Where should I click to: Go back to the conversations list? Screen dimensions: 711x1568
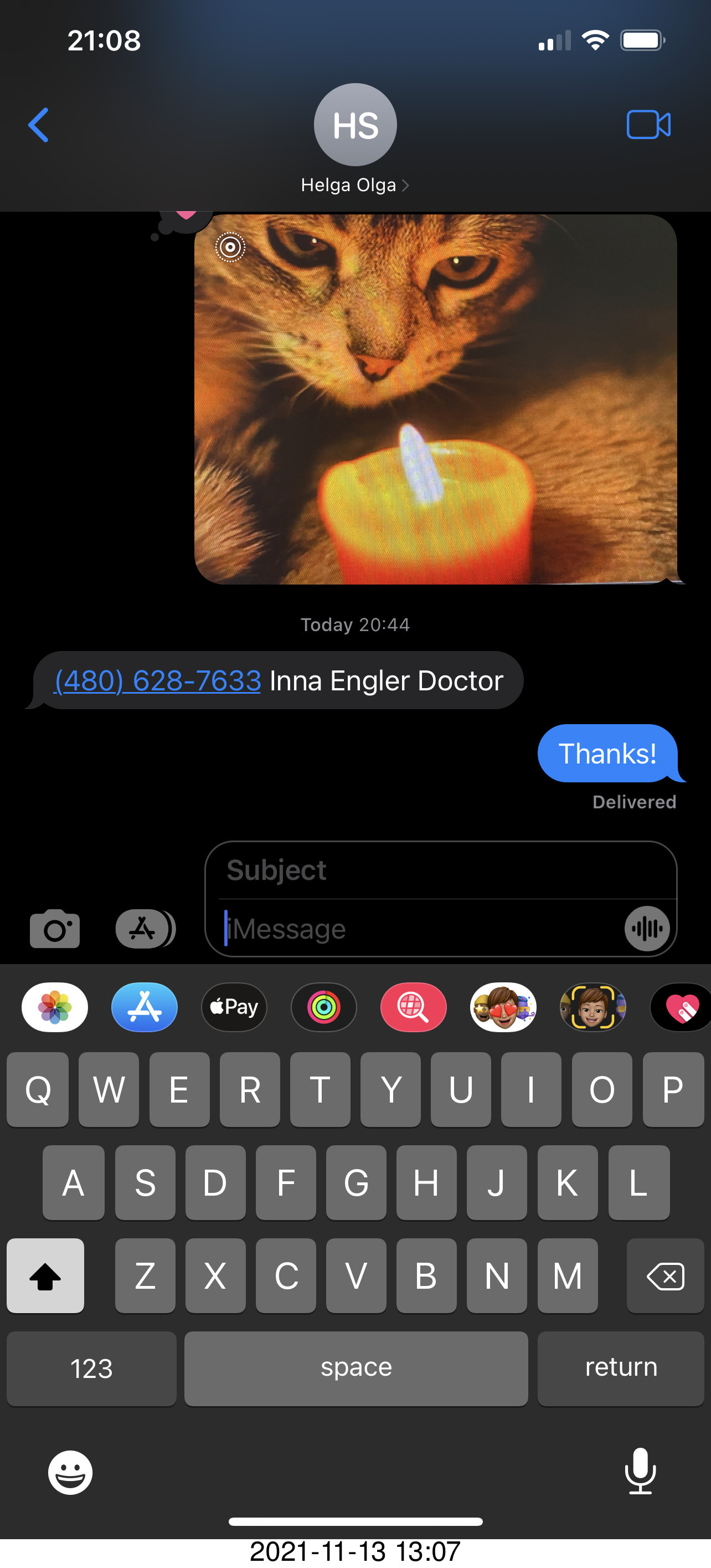click(38, 125)
